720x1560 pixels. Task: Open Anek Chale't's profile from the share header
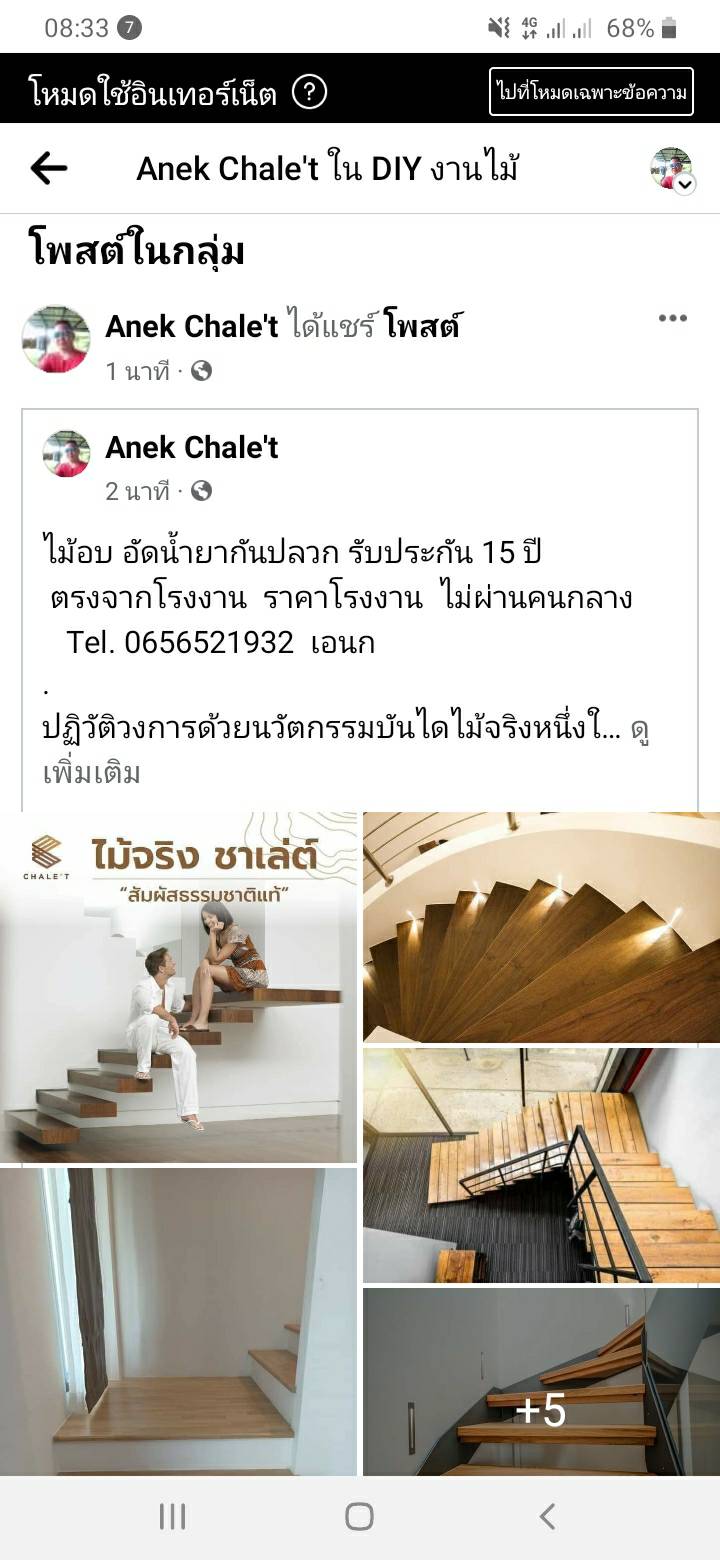click(x=192, y=326)
